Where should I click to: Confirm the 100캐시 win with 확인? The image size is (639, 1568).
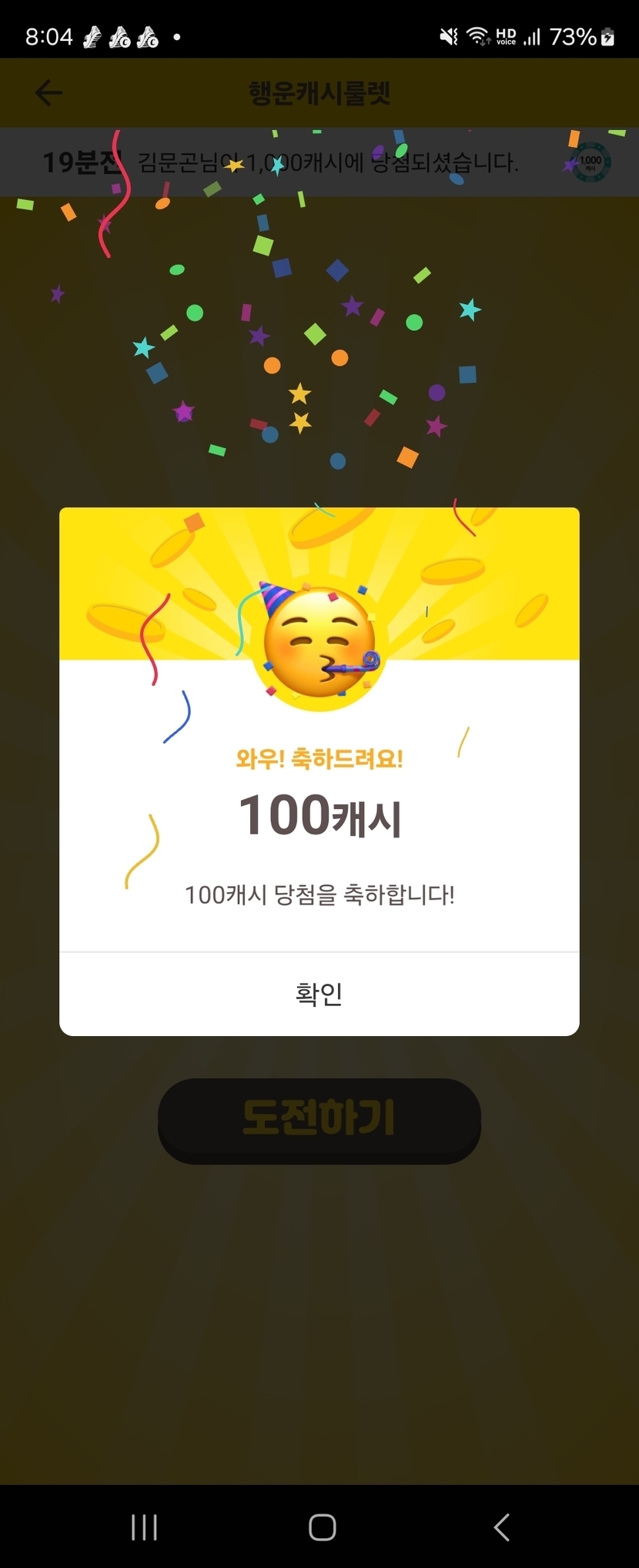[x=319, y=994]
